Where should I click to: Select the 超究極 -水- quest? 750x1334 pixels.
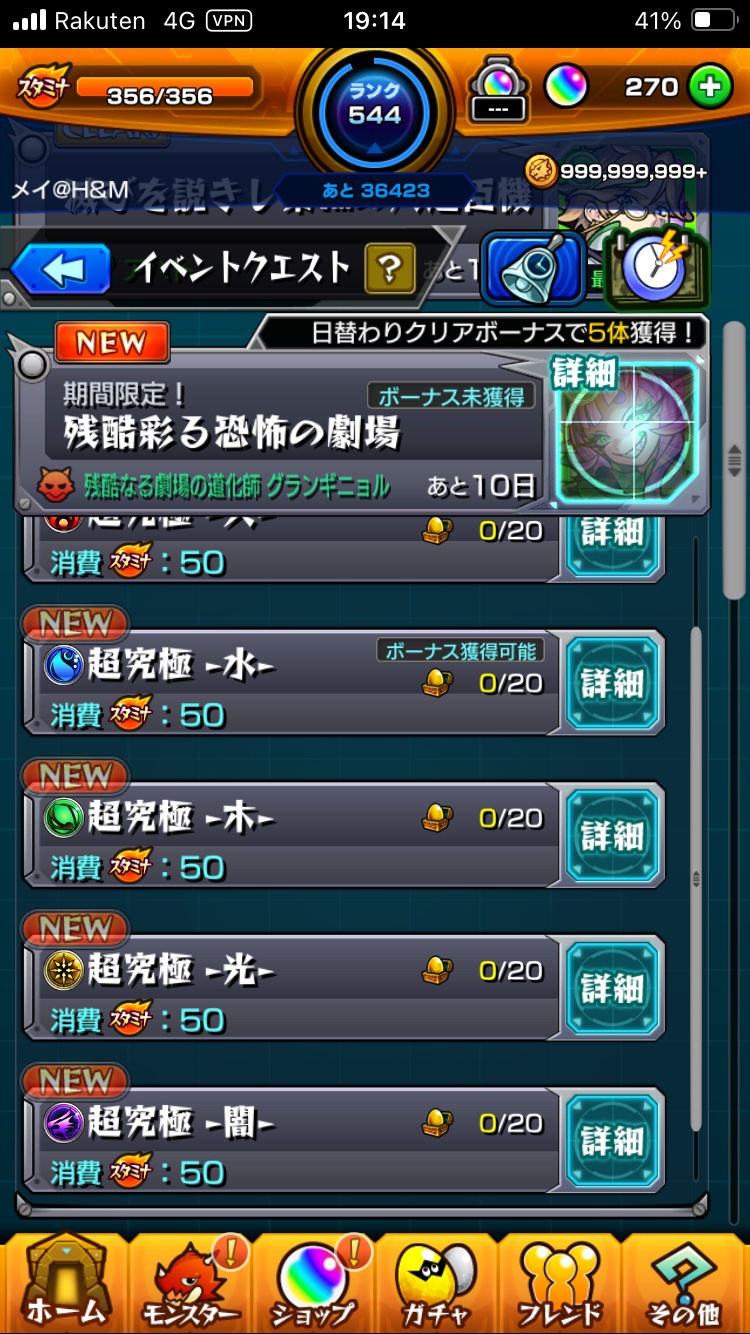point(290,685)
